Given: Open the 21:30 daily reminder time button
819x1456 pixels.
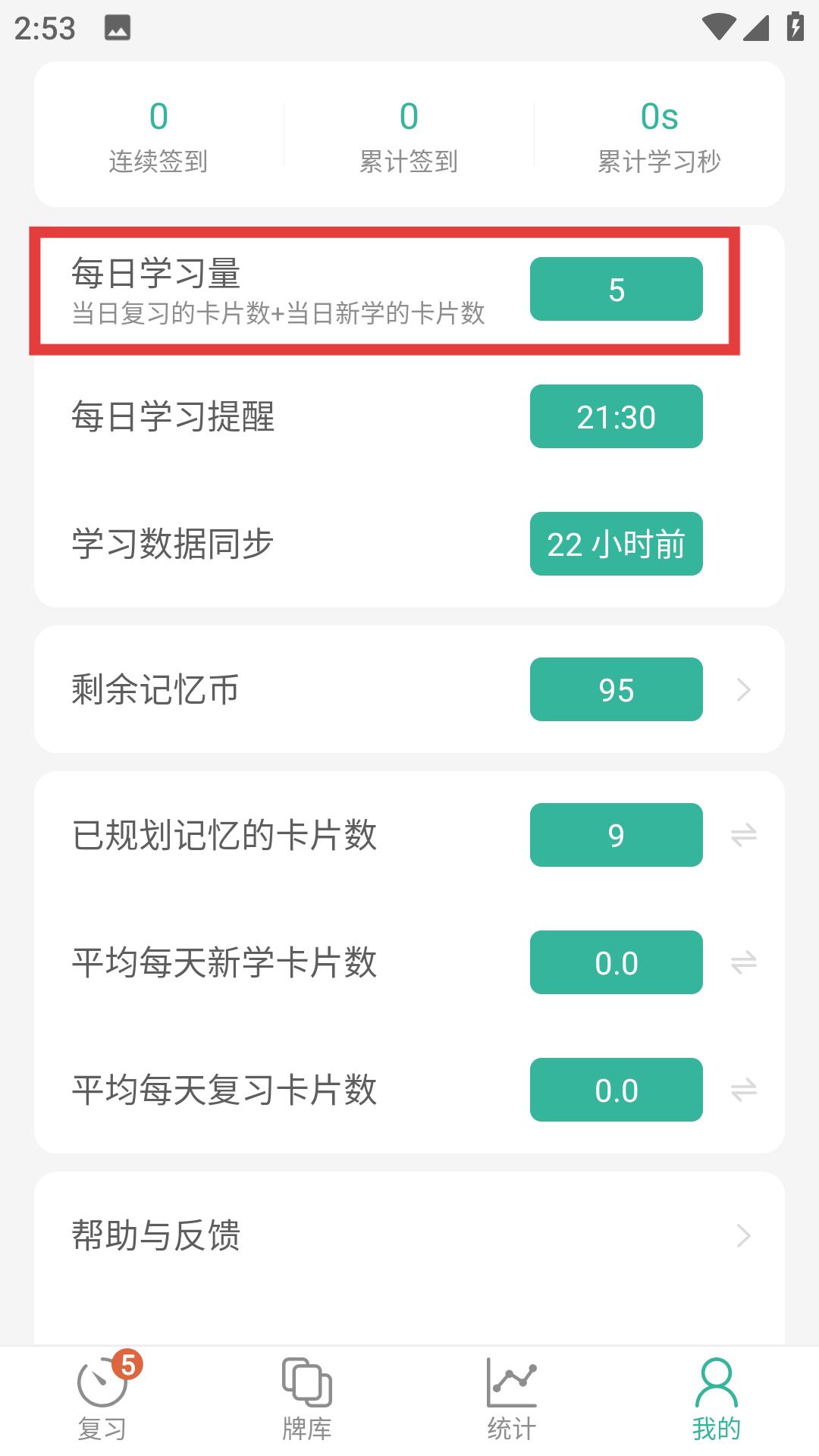Looking at the screenshot, I should pos(616,416).
